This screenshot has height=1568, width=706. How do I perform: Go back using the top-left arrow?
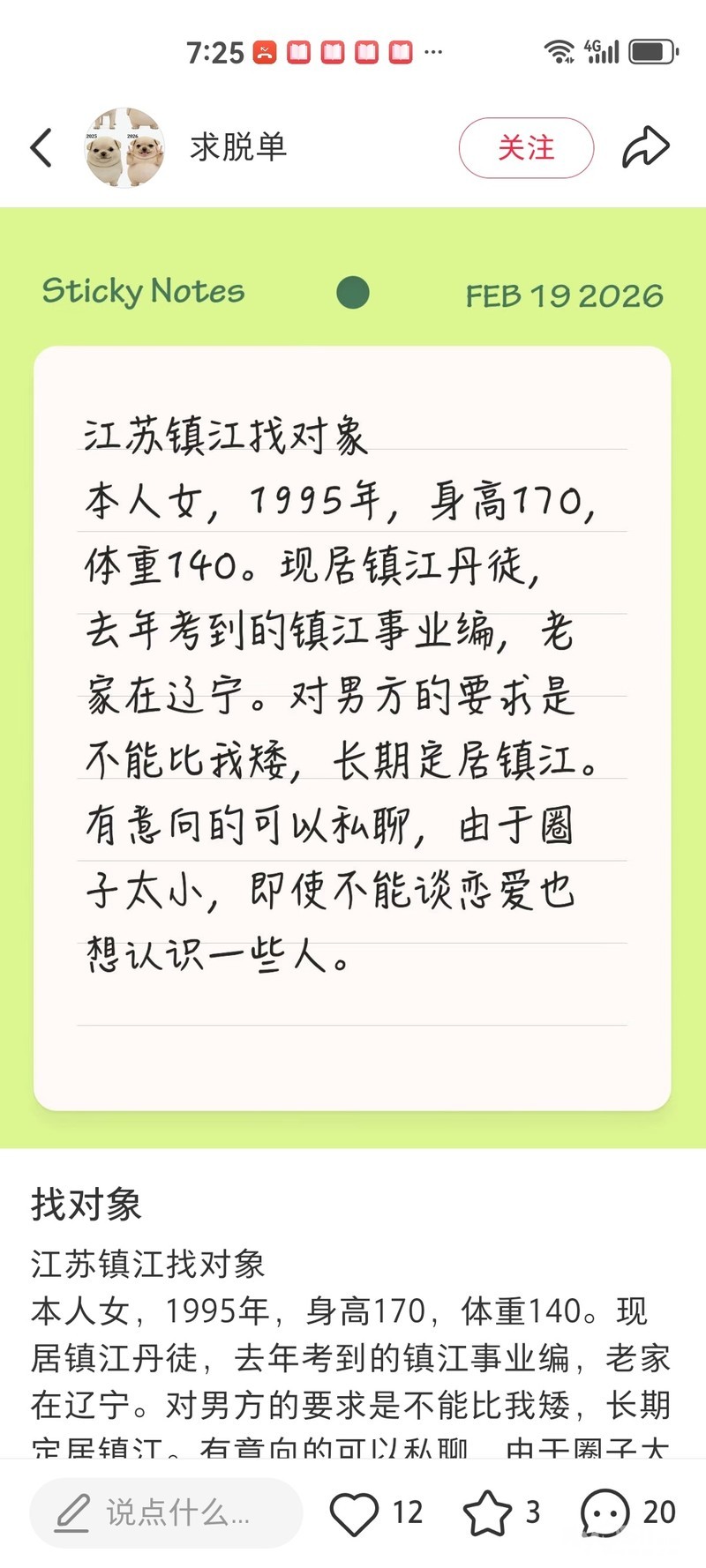[41, 147]
